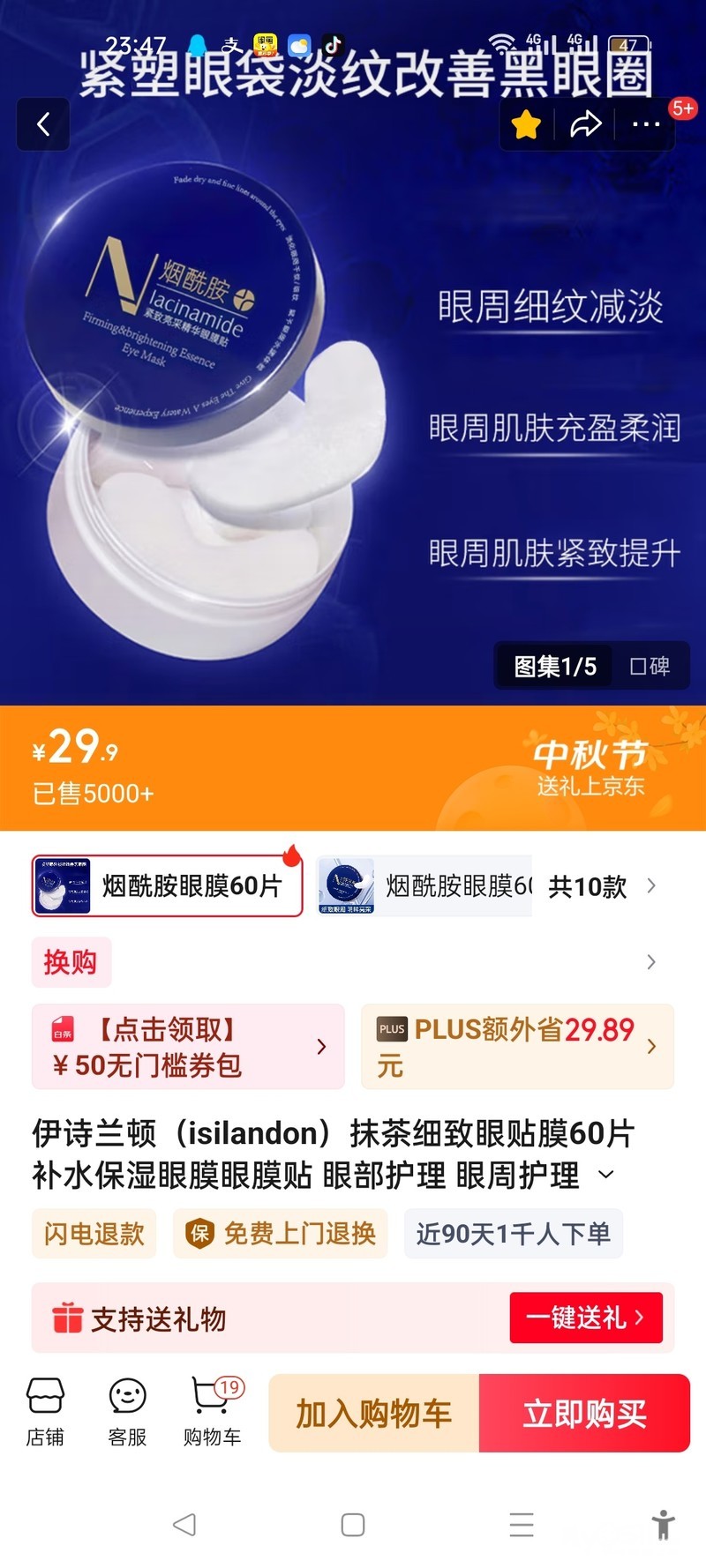Claim the ¥50无门槛券包 coupon
This screenshot has width=706, height=1568.
pyautogui.click(x=188, y=1047)
